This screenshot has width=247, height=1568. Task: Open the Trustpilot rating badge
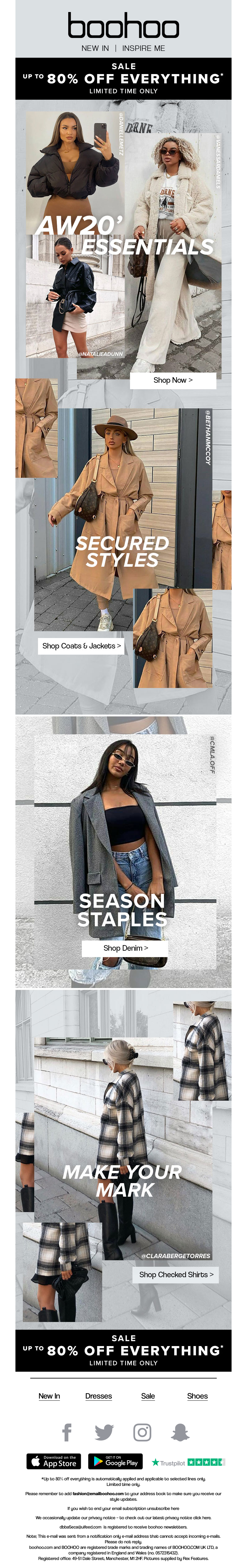188,1462
